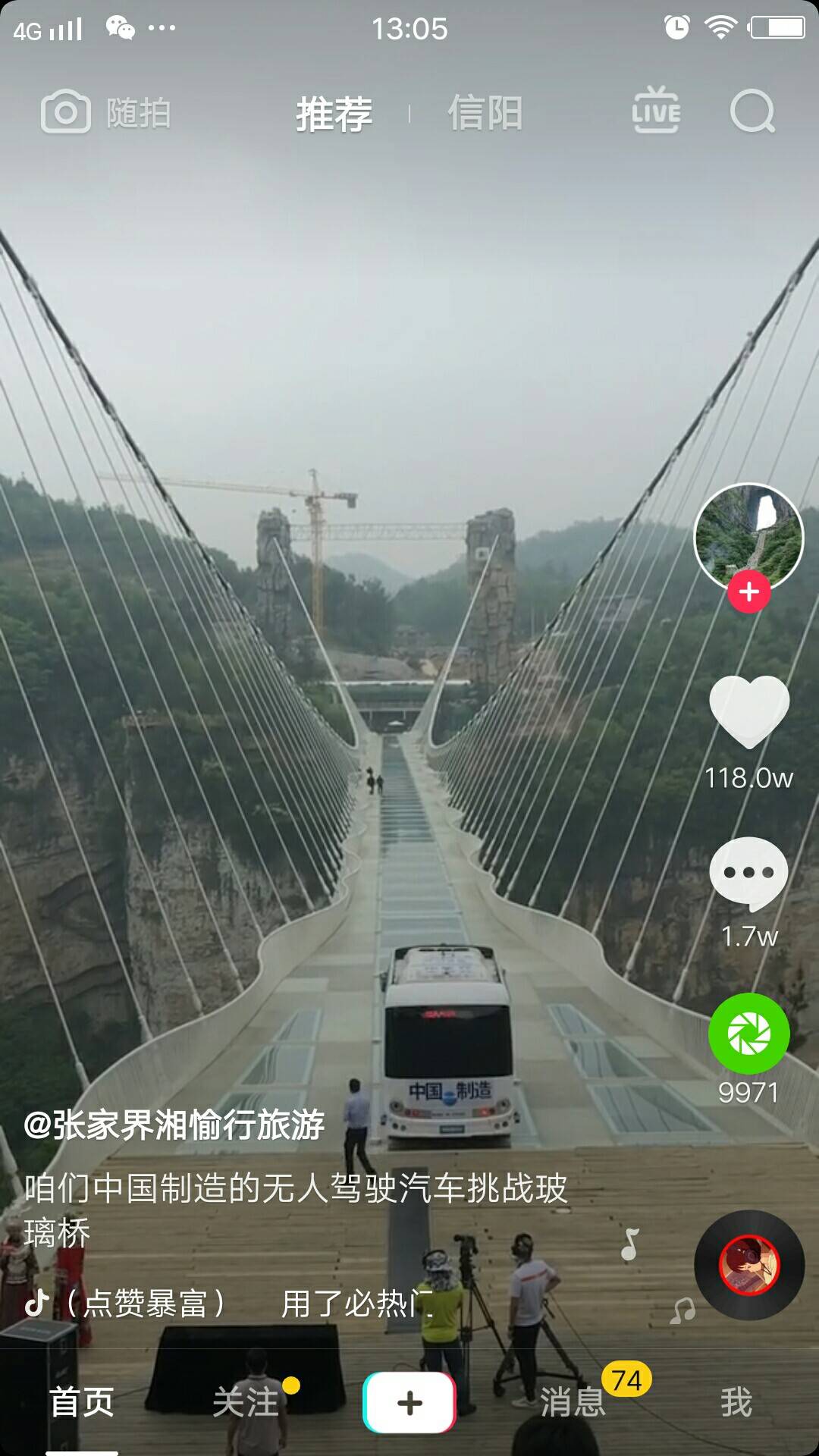This screenshot has height=1456, width=819.
Task: Switch to the 推荐 feed
Action: 334,115
